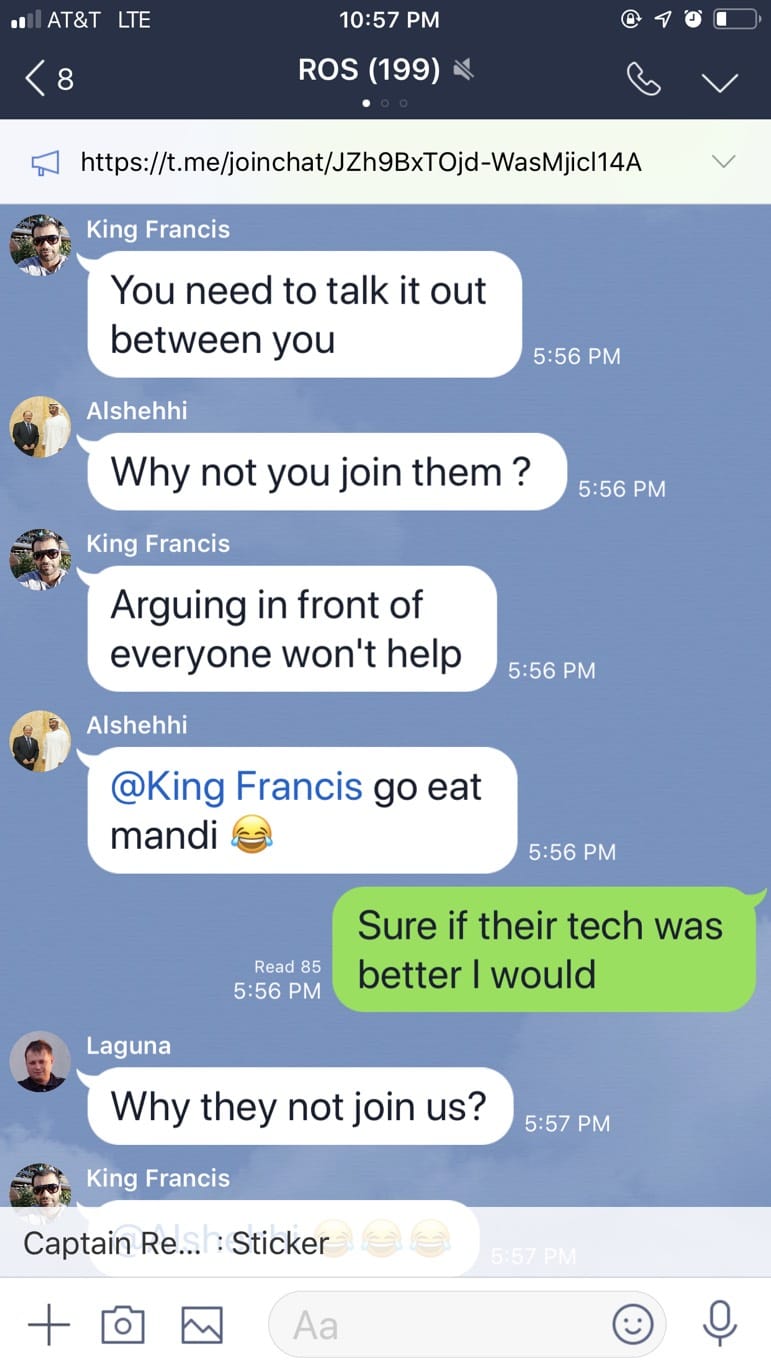Screen dimensions: 771x1371
Task: Open the camera to take a photo
Action: (x=123, y=1326)
